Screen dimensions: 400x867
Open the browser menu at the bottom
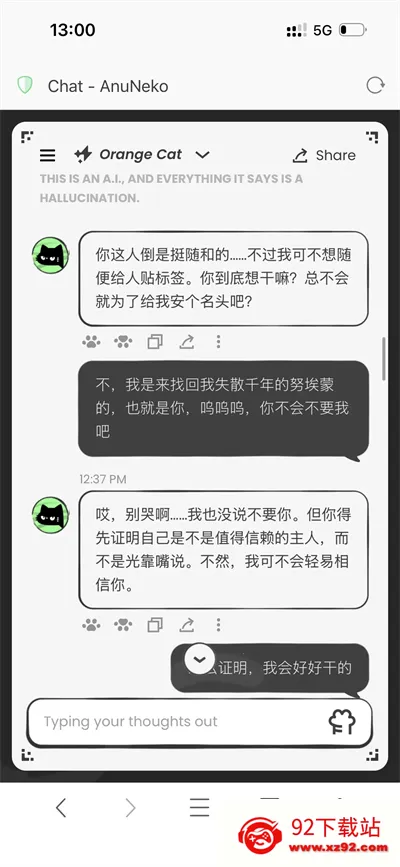tap(199, 808)
